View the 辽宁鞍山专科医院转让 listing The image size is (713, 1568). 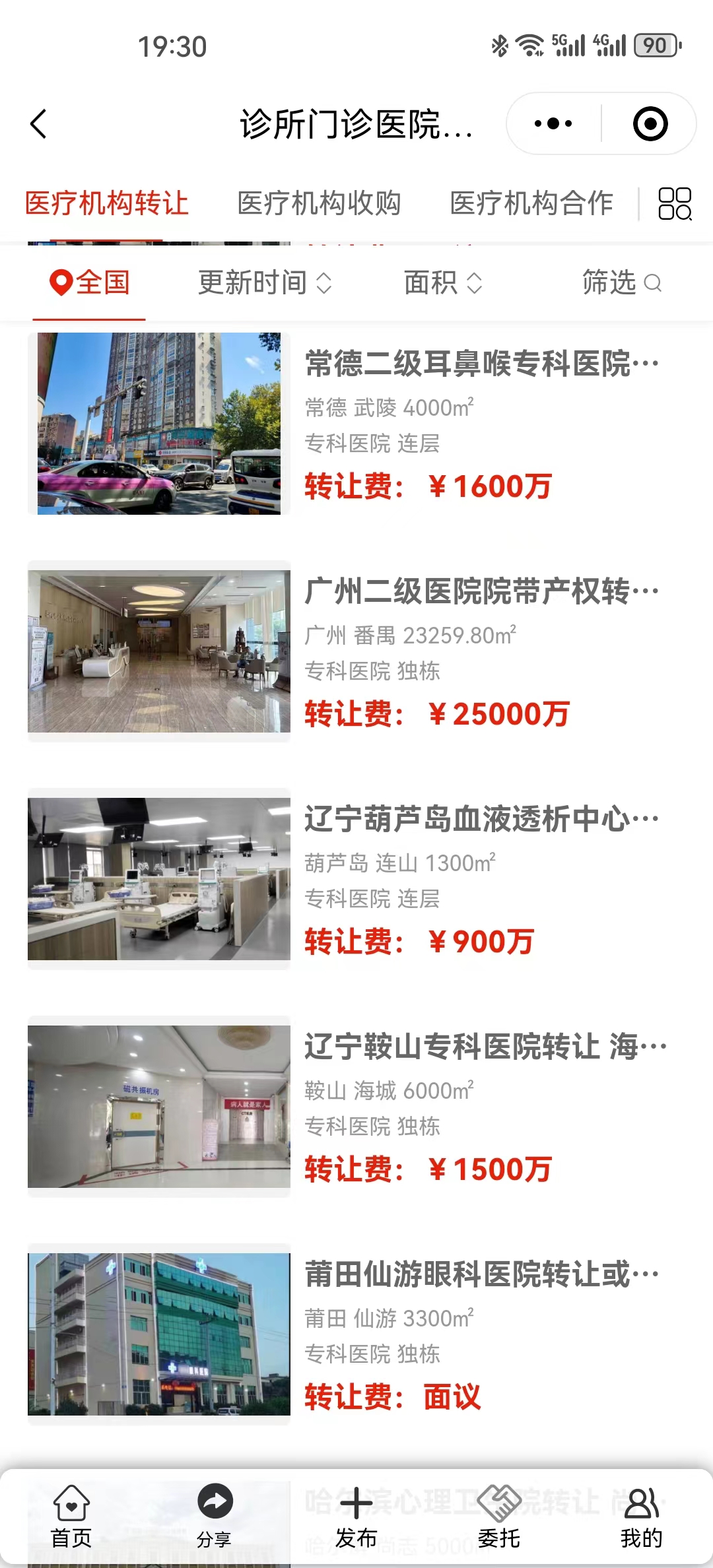485,1047
